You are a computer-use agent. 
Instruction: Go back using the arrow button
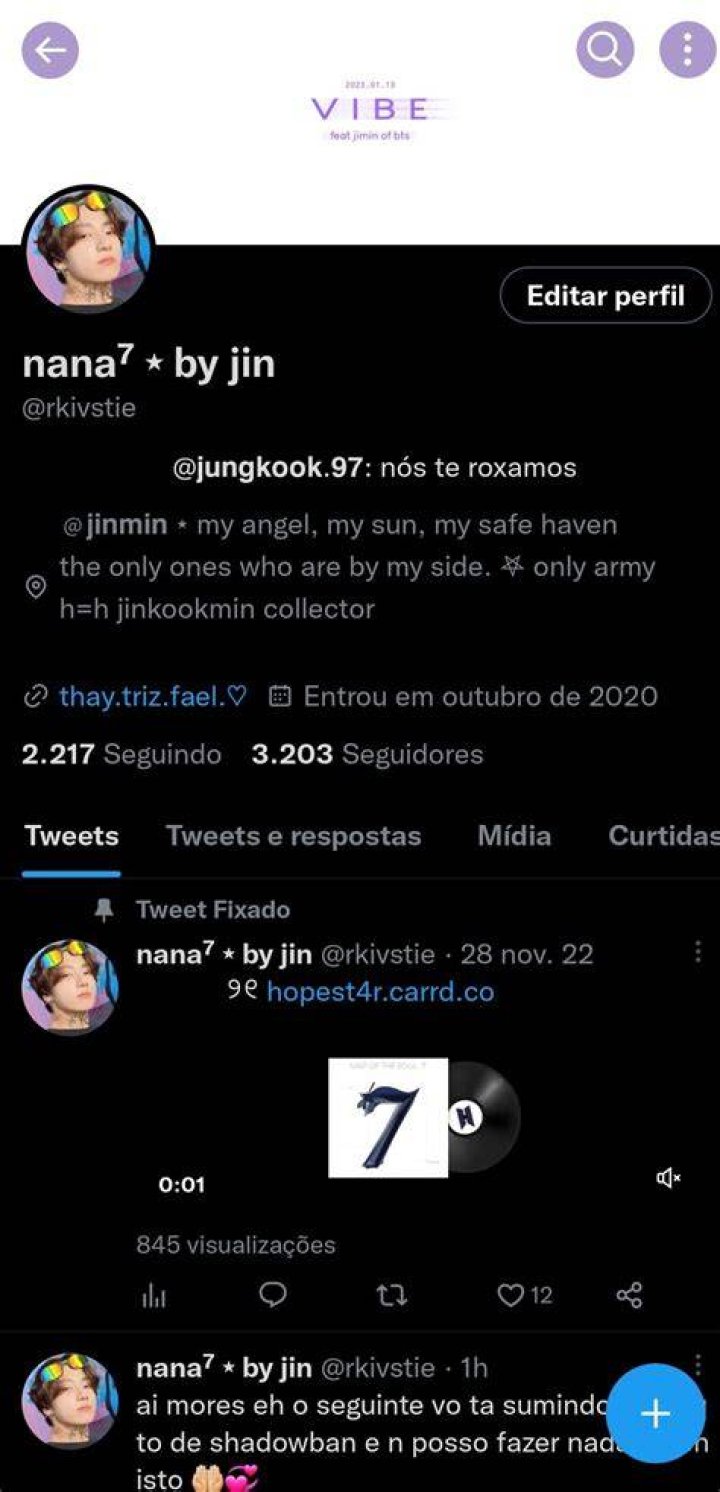click(50, 50)
